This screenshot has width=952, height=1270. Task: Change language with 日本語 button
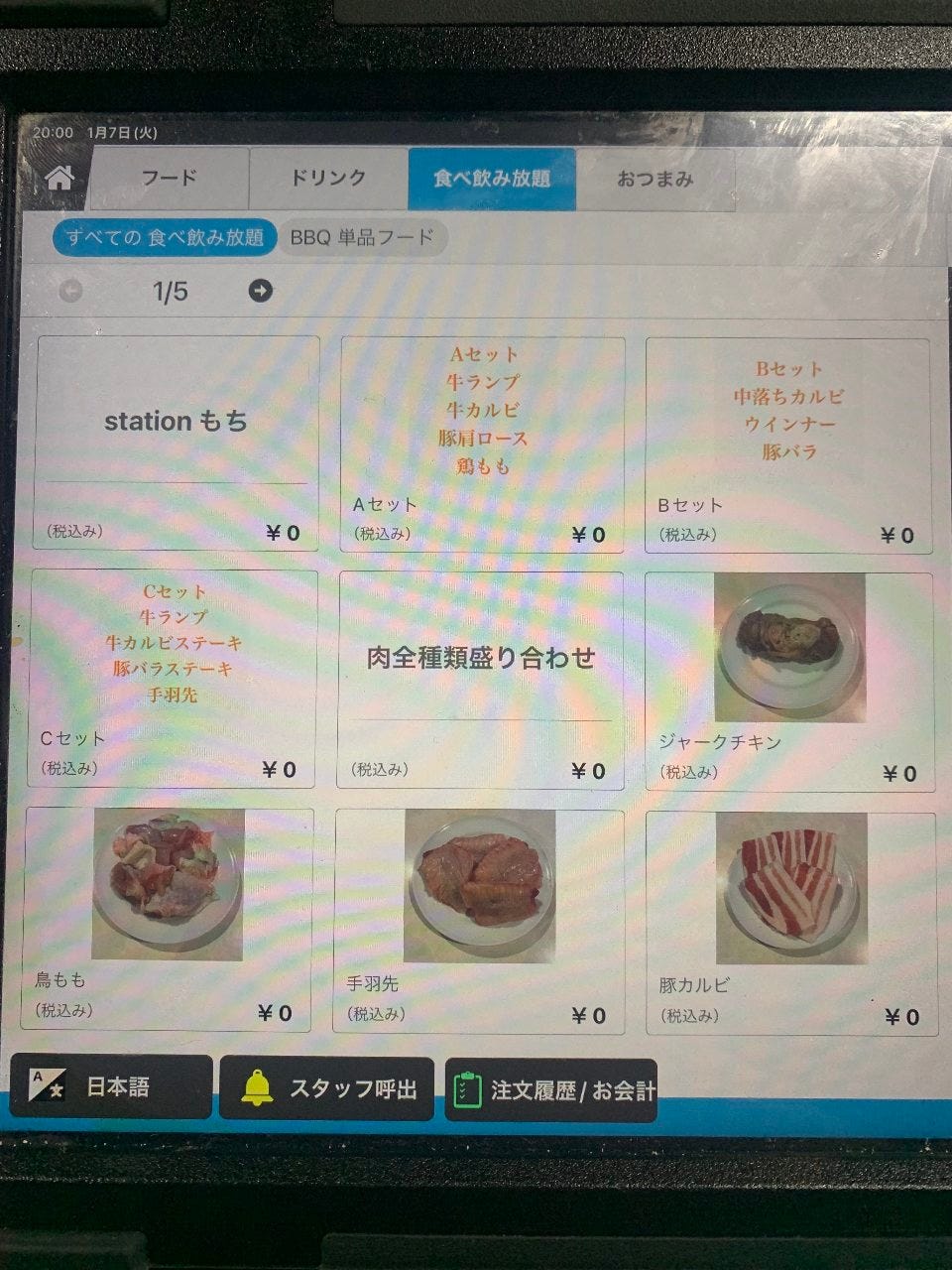(111, 1086)
